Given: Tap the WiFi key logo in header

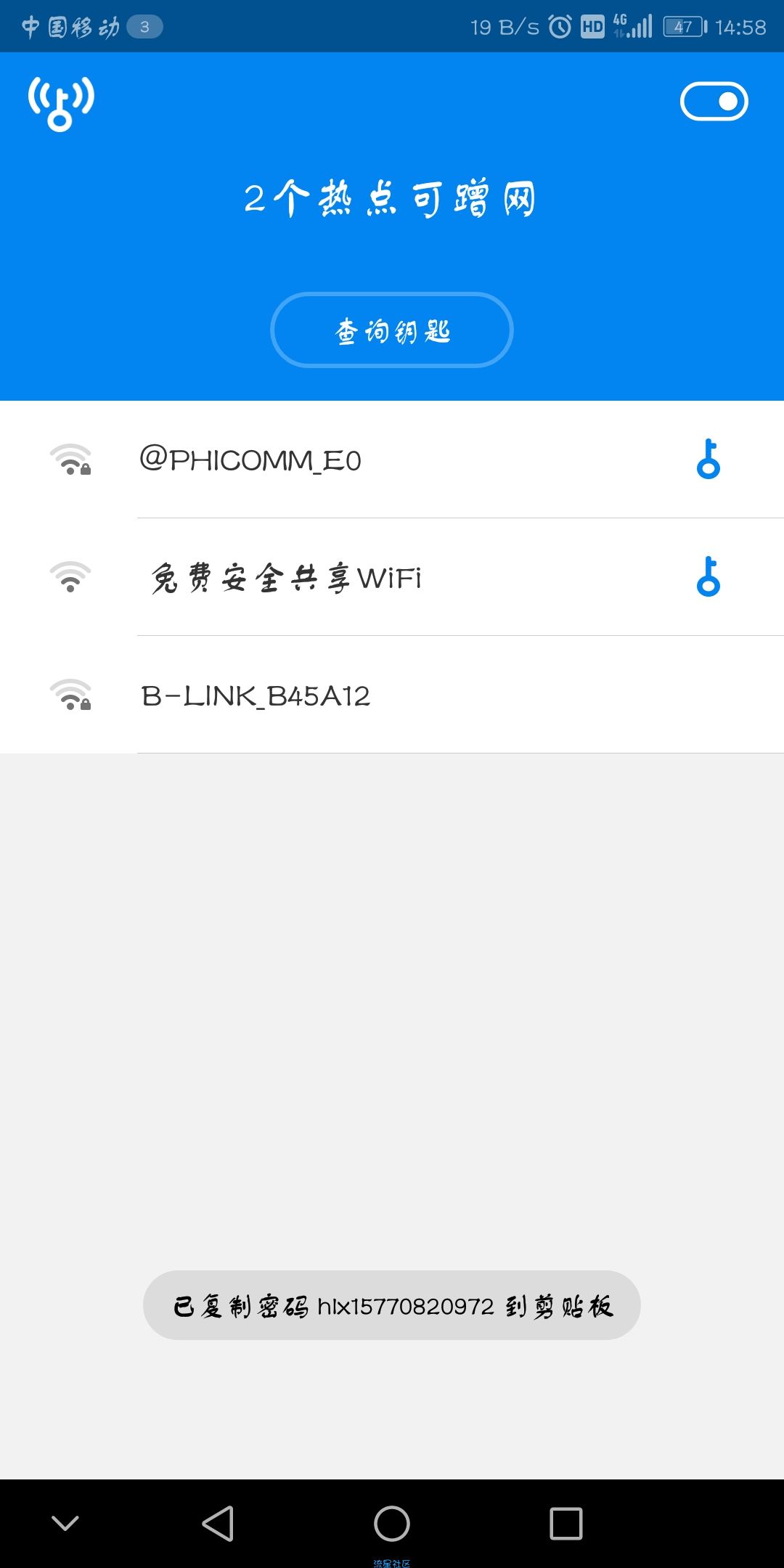Looking at the screenshot, I should (61, 103).
